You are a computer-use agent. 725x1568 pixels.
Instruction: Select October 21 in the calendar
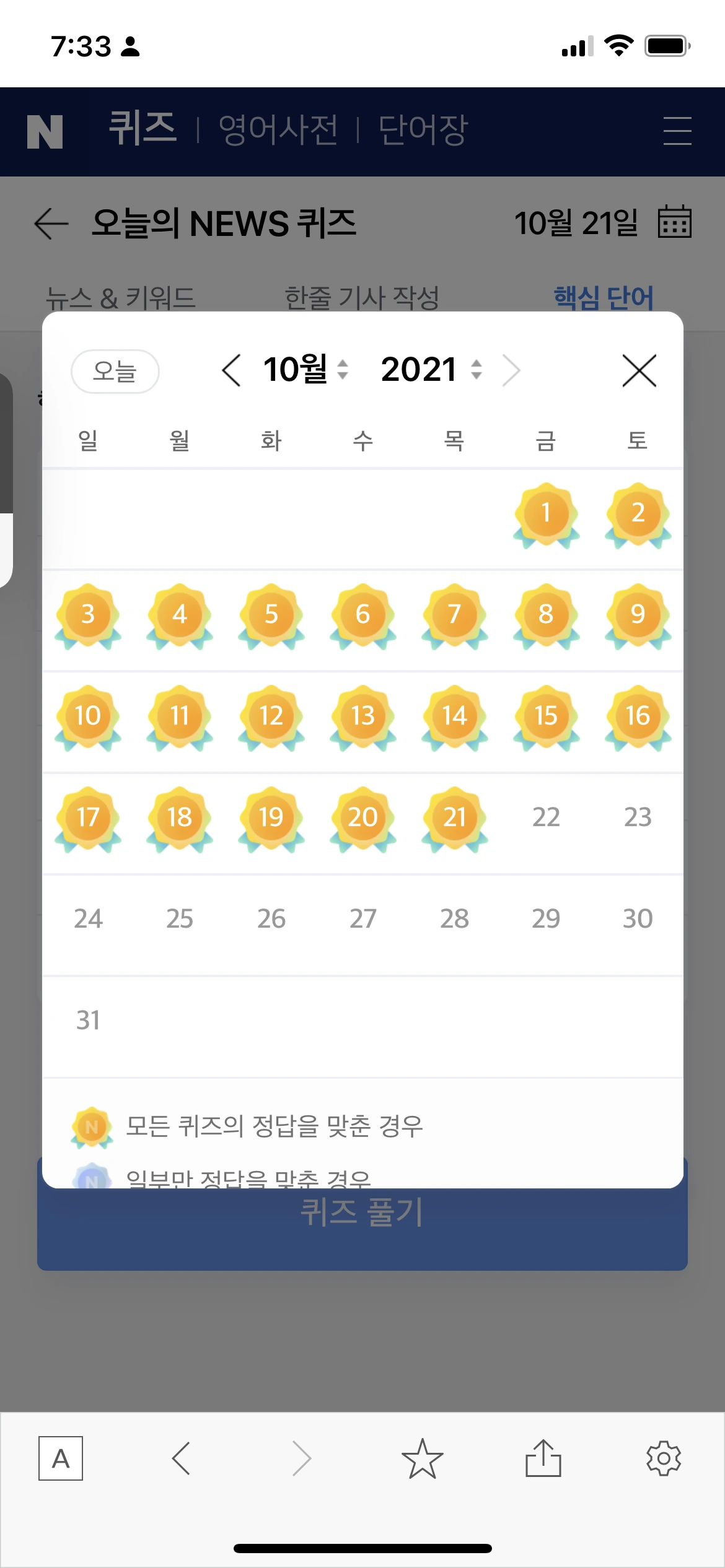454,818
